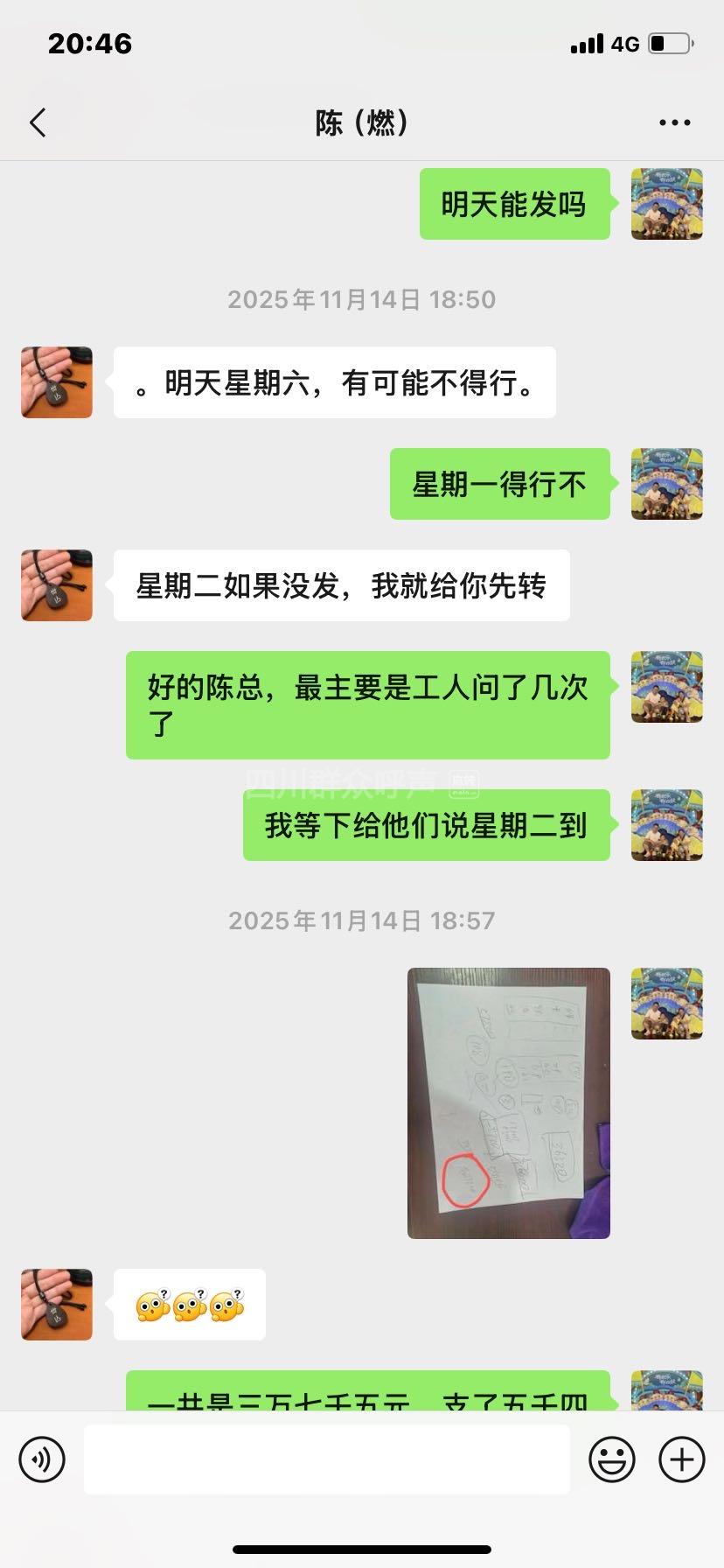Open the emoji sticker panel

[x=611, y=1459]
